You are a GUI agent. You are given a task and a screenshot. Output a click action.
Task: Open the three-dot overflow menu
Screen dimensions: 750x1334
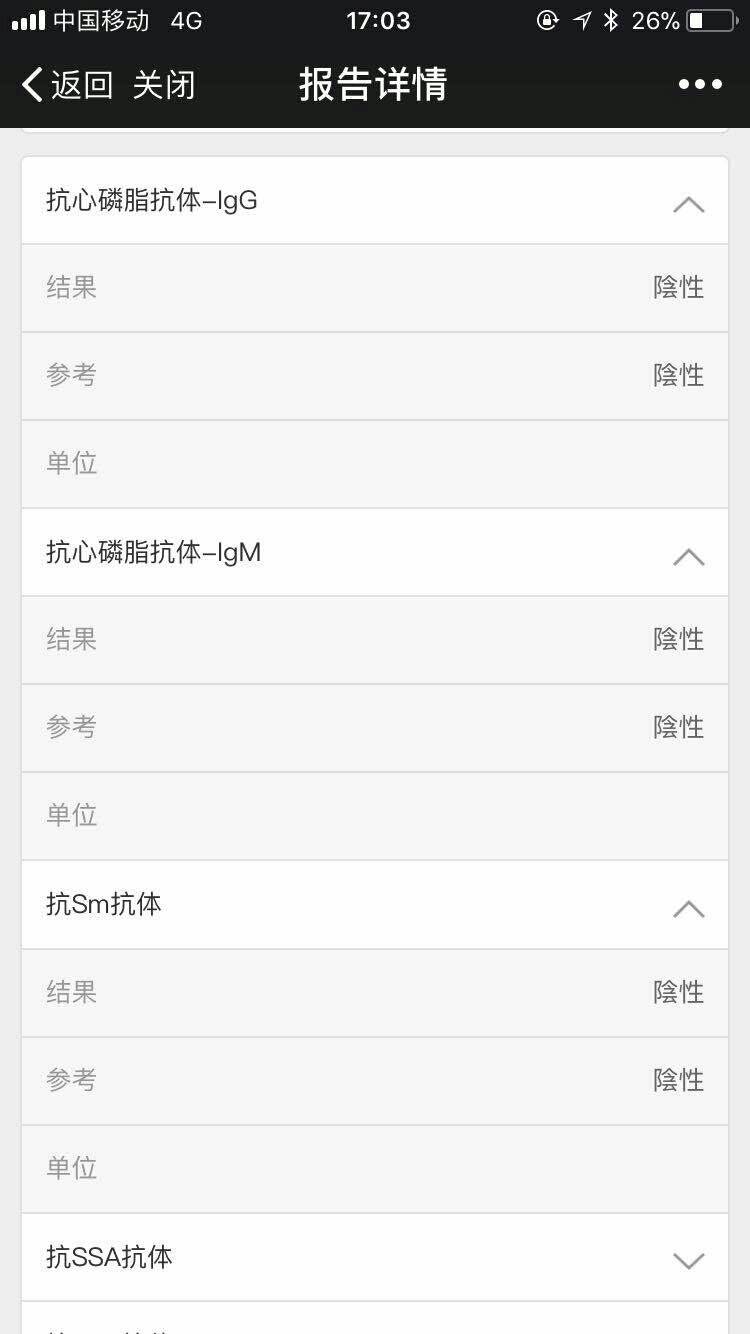click(x=700, y=85)
